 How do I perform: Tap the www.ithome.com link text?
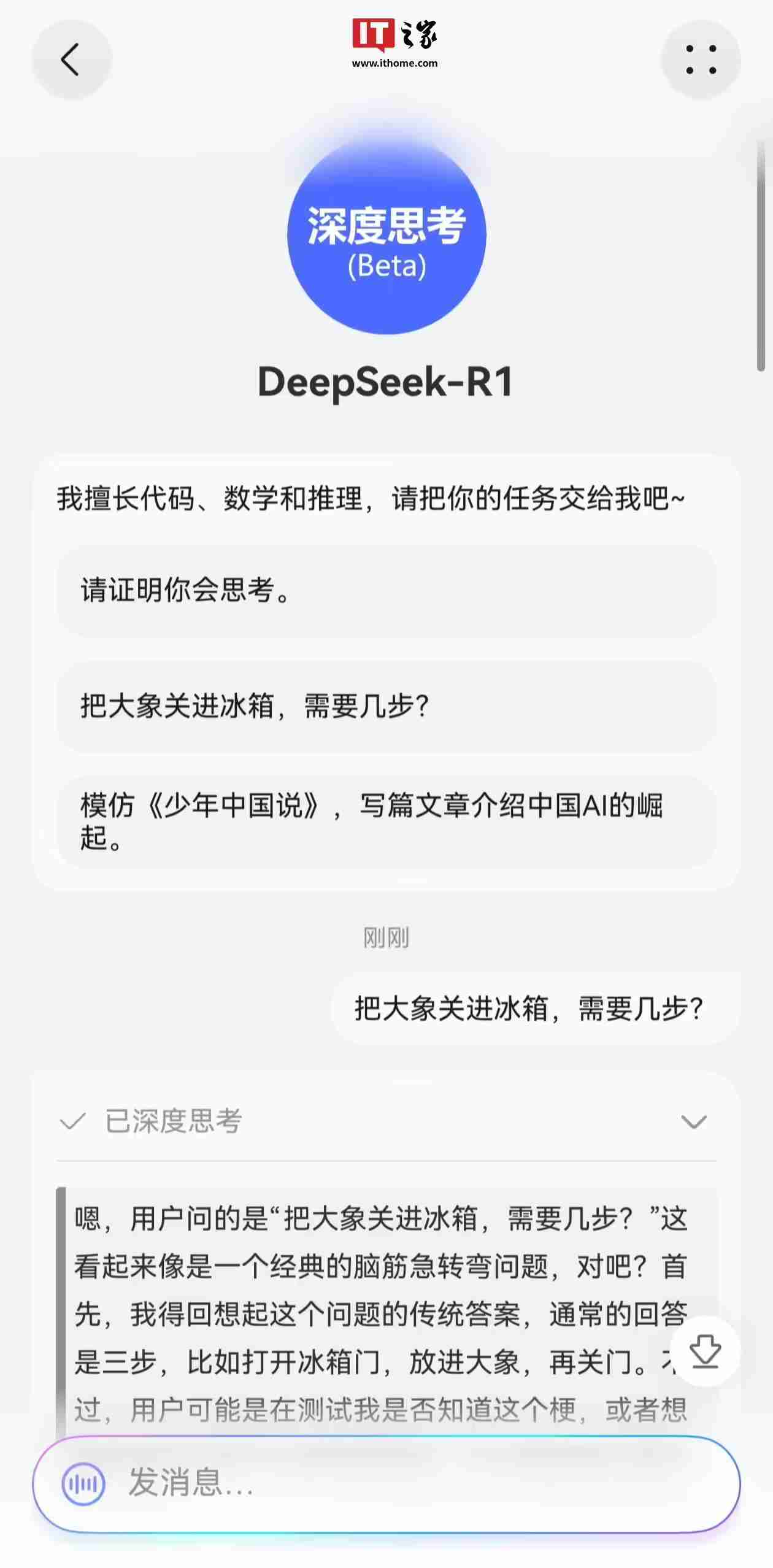(396, 62)
